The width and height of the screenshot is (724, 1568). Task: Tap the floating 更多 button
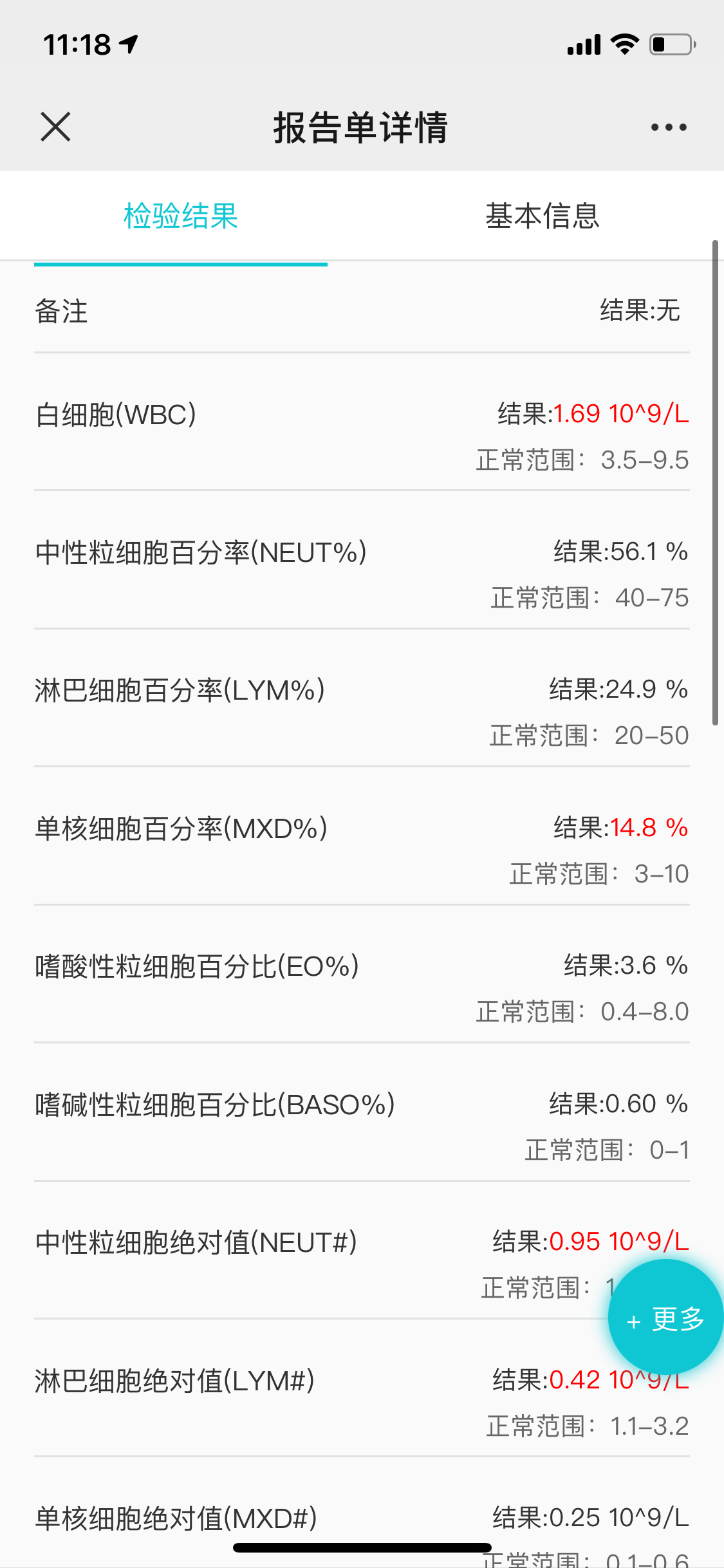tap(665, 1318)
